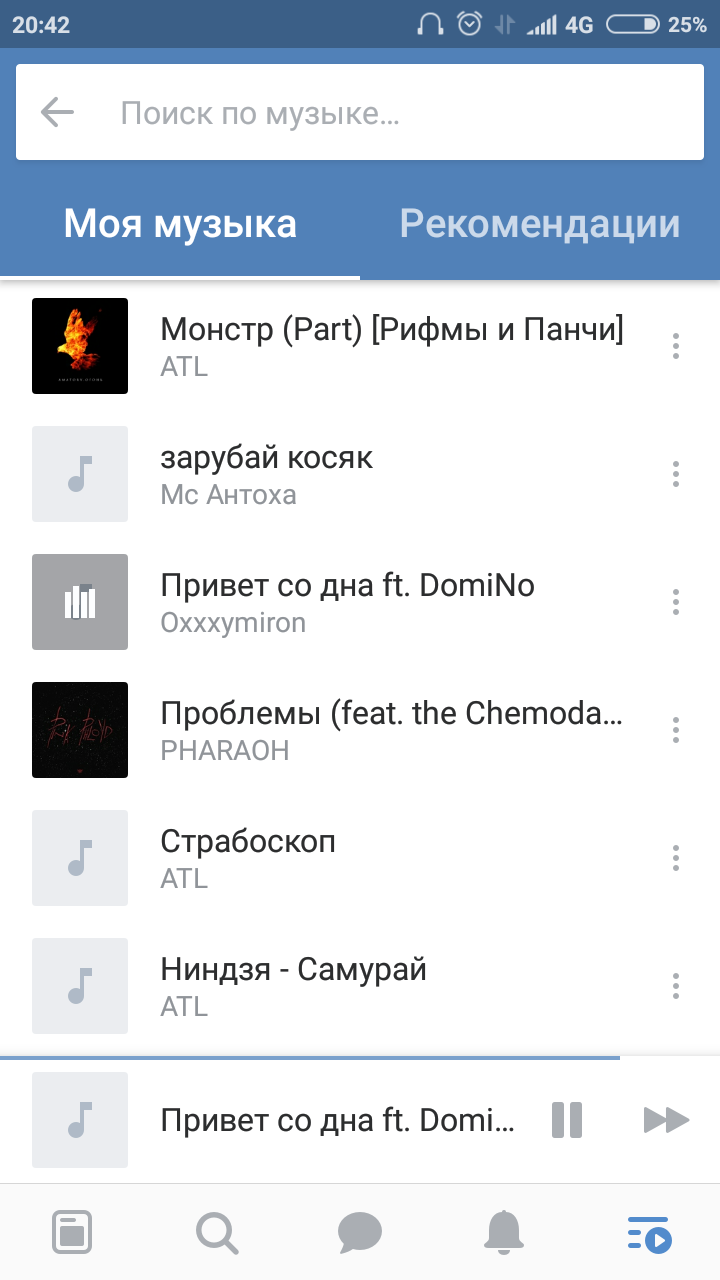This screenshot has width=720, height=1280.
Task: Open options for Ниндзя - Самурай
Action: [x=676, y=986]
